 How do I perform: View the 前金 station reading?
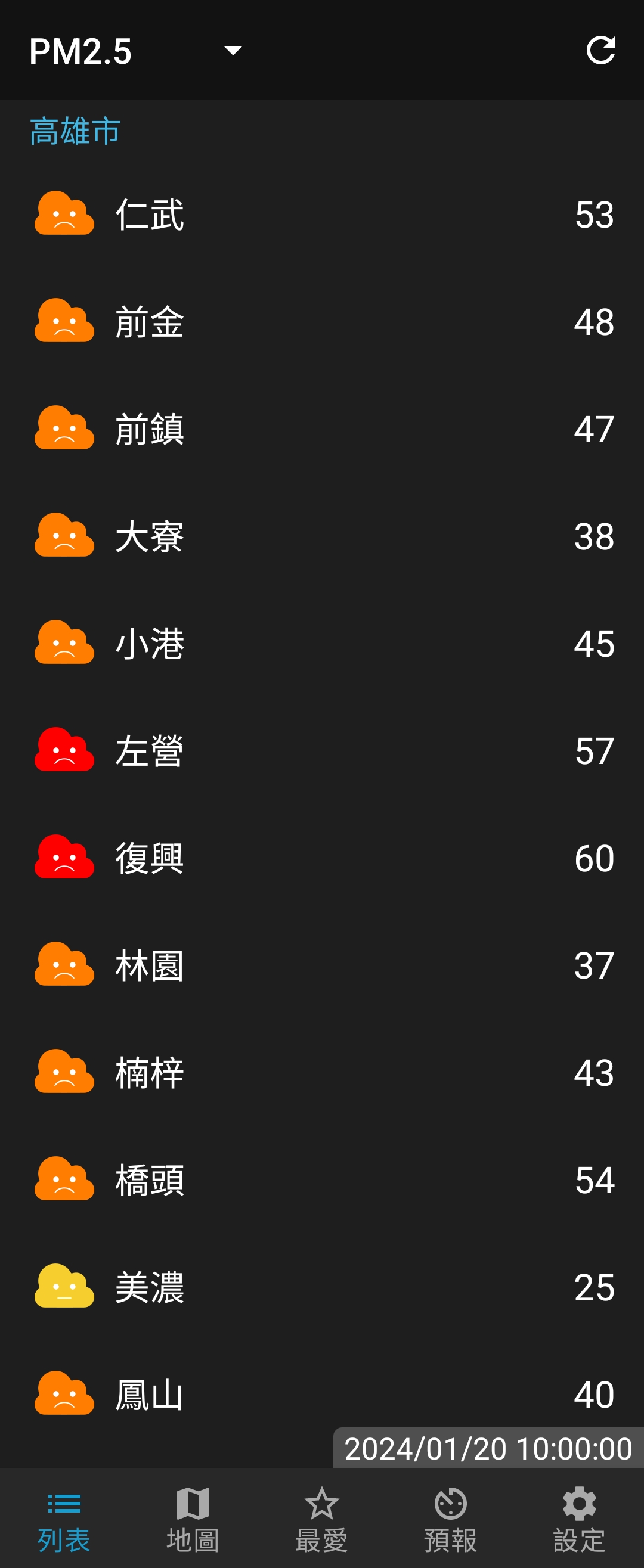321,321
